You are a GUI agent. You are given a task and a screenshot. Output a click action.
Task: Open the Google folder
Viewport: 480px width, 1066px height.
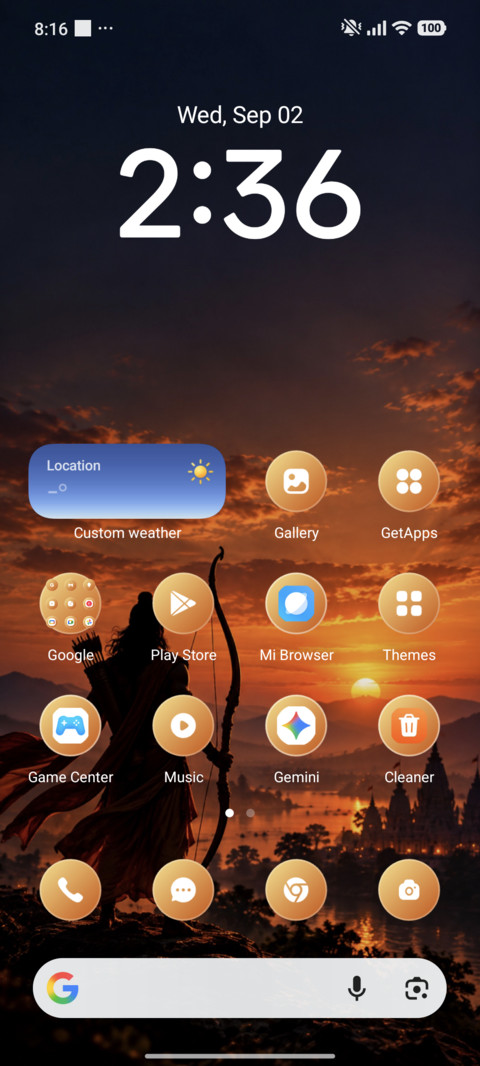click(x=71, y=603)
